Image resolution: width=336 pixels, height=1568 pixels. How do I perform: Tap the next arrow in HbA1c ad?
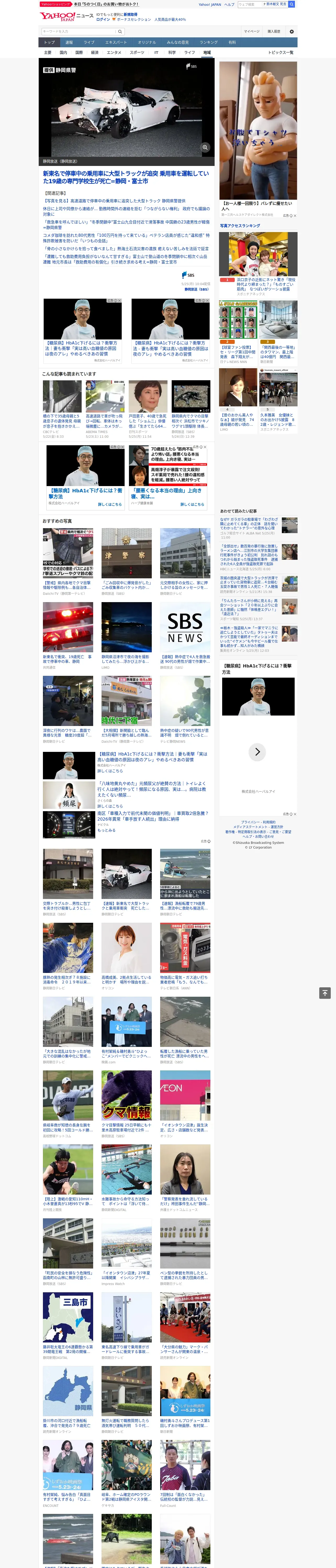tap(257, 752)
